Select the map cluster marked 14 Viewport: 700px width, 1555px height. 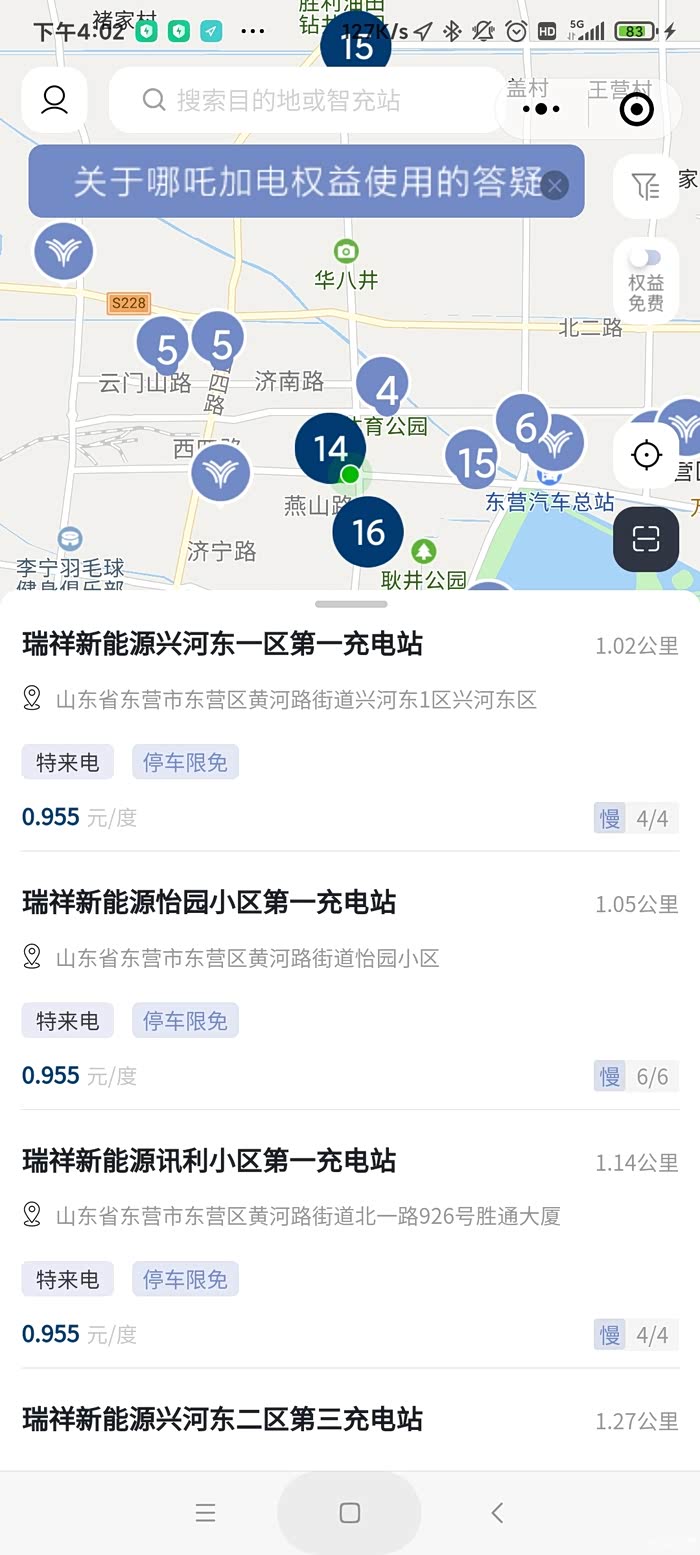[x=331, y=448]
